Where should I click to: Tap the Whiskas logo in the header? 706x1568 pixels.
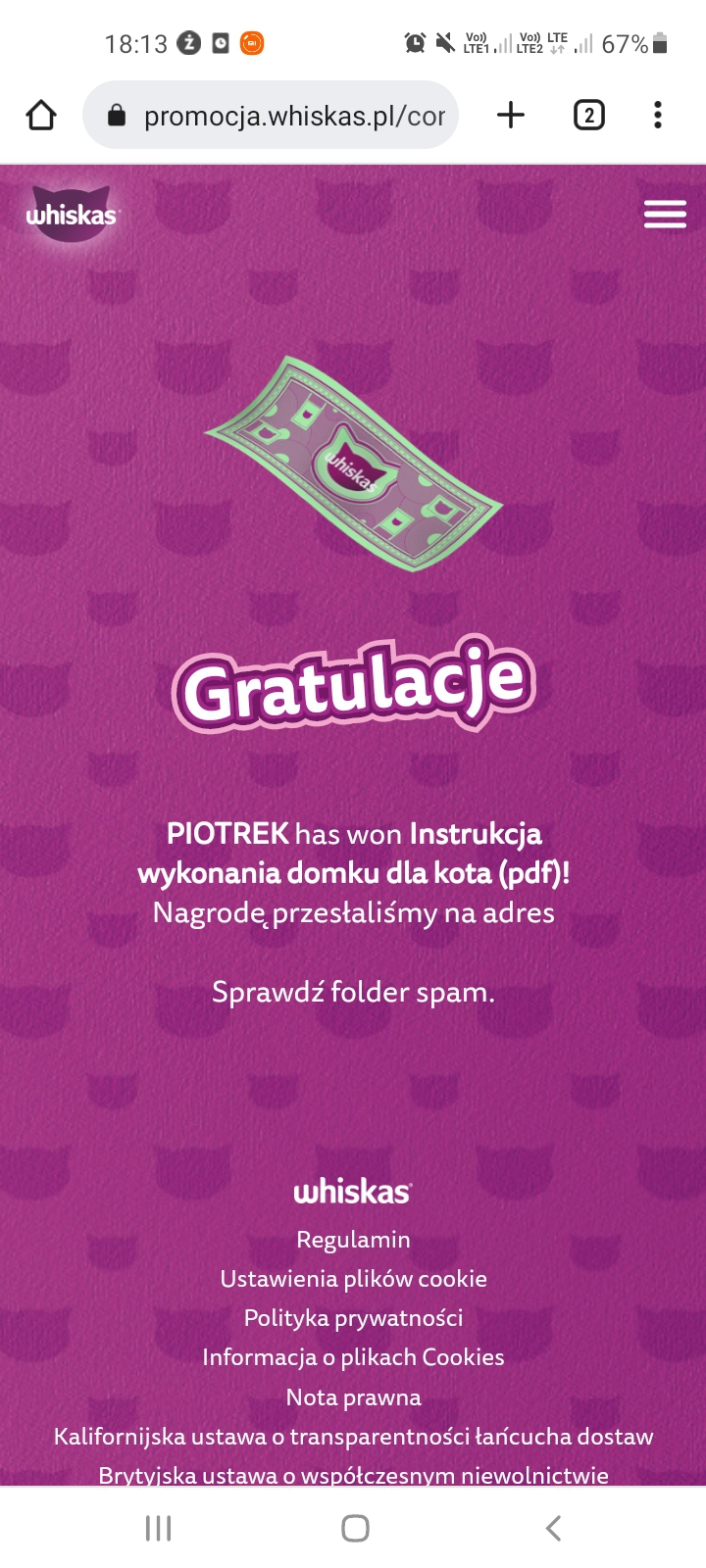click(x=71, y=214)
